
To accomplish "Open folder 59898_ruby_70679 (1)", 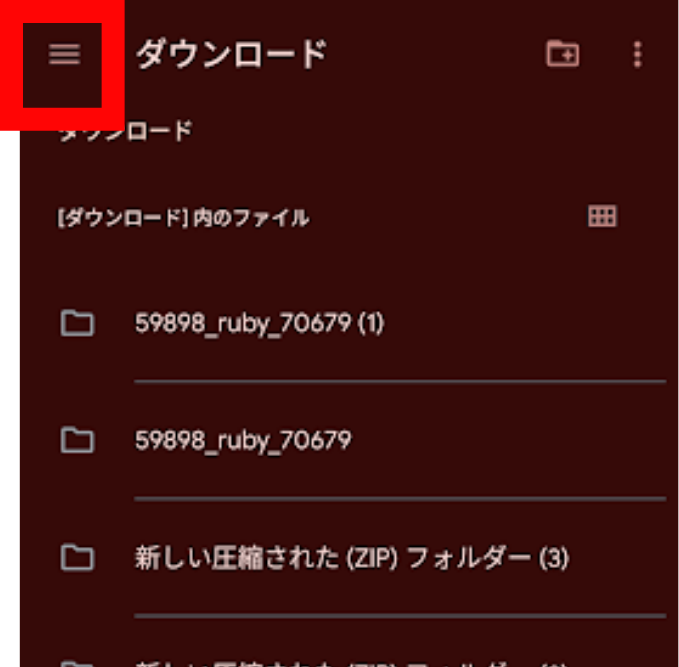I will pyautogui.click(x=259, y=324).
